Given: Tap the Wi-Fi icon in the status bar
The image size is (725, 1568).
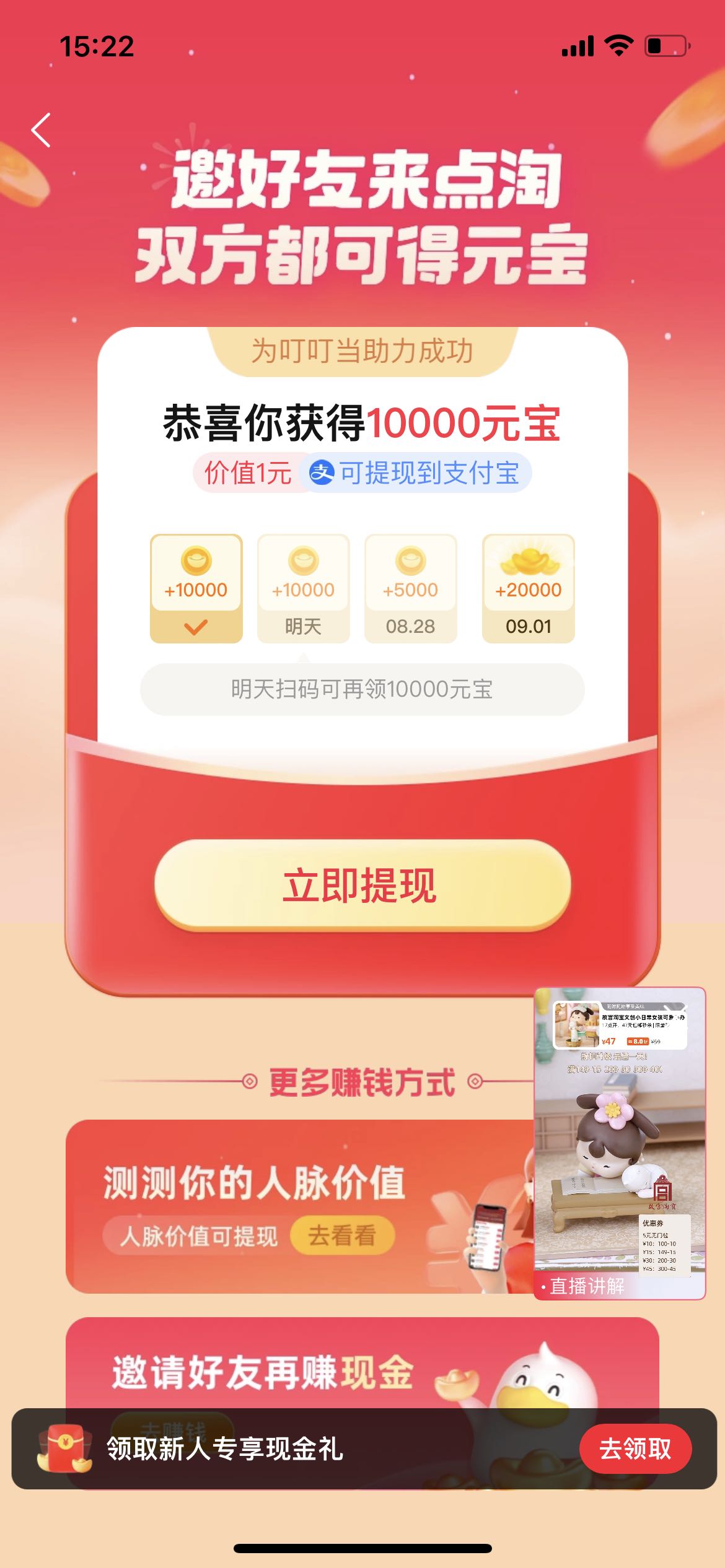Looking at the screenshot, I should [618, 44].
